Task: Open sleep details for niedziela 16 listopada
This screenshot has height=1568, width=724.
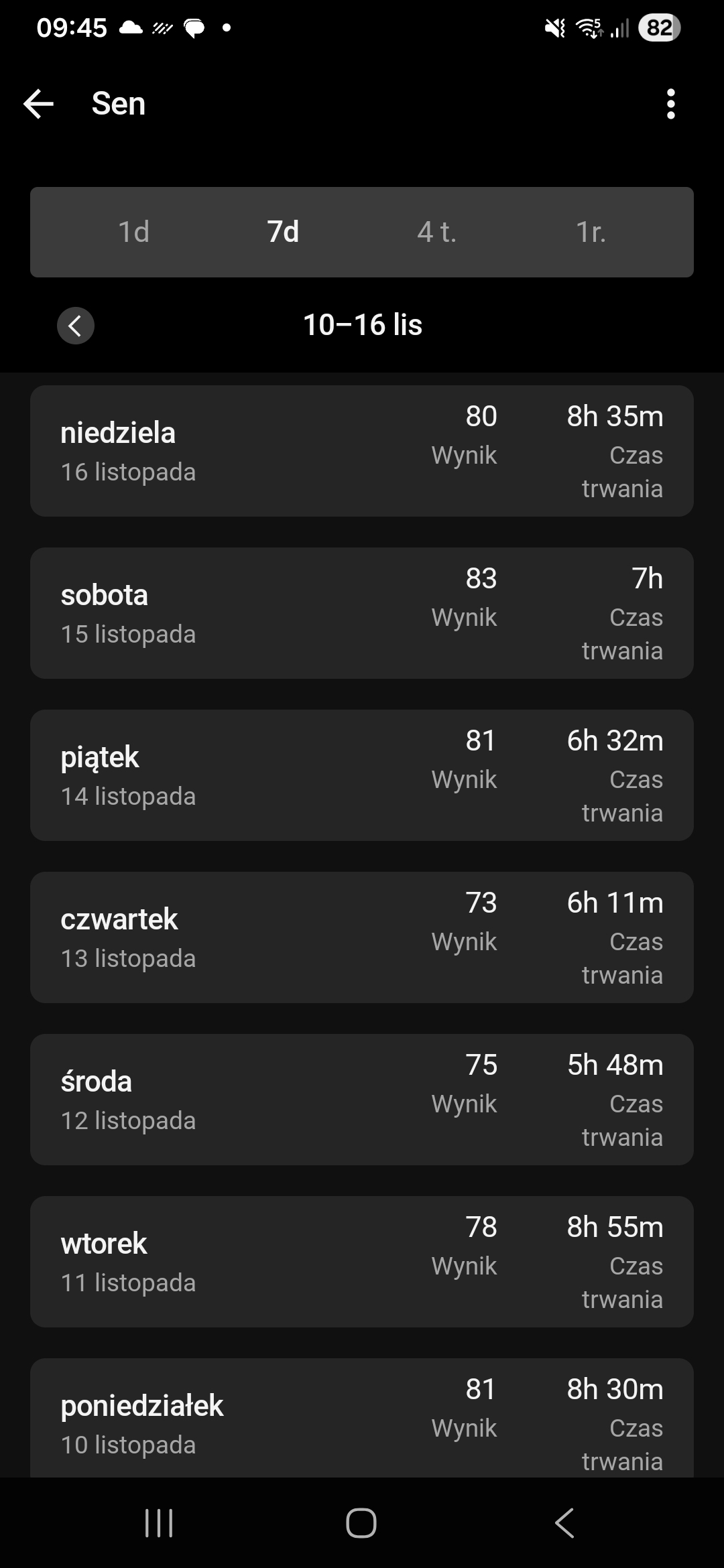Action: [361, 450]
